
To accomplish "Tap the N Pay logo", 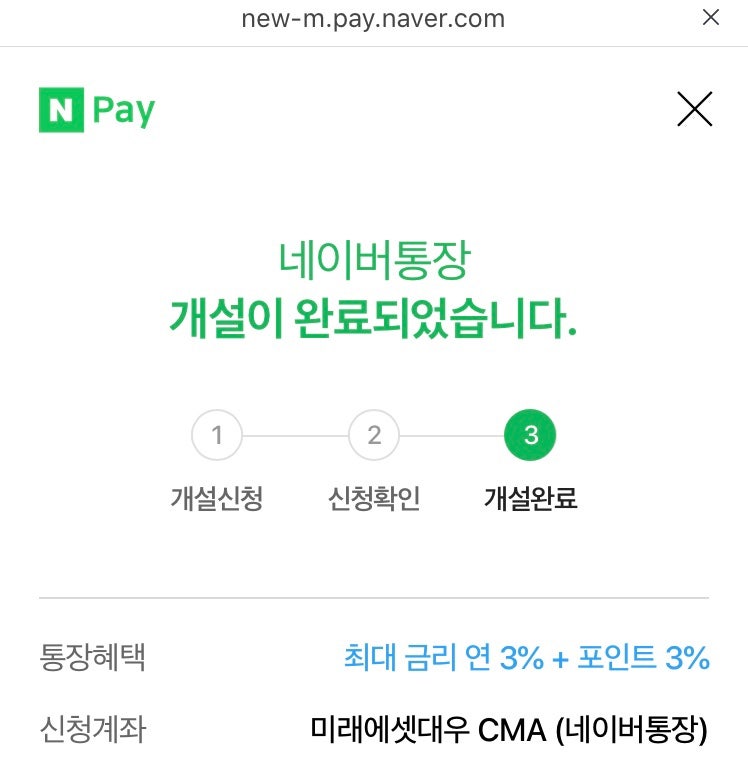I will pos(97,110).
